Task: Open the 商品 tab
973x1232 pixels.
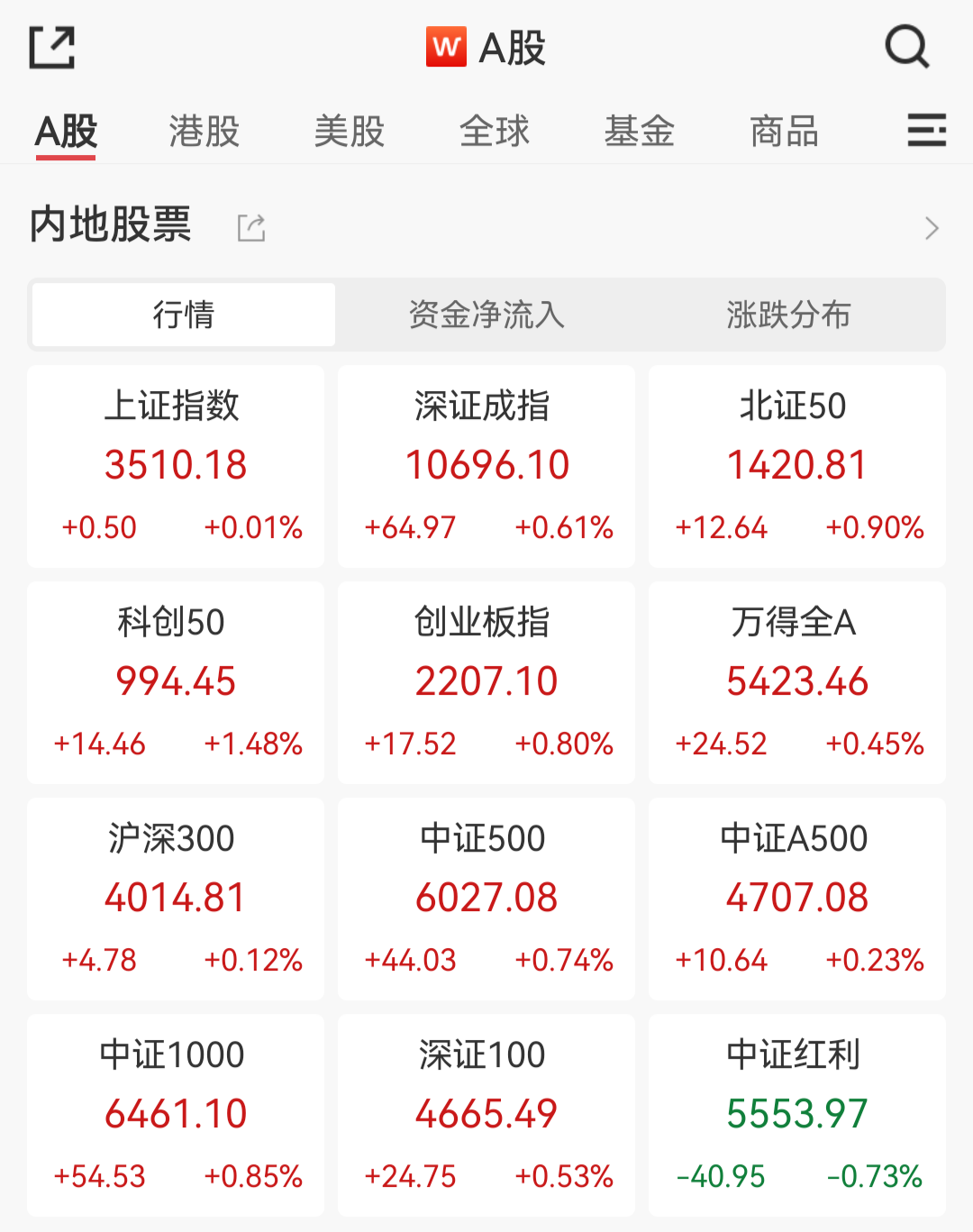Action: click(x=782, y=131)
